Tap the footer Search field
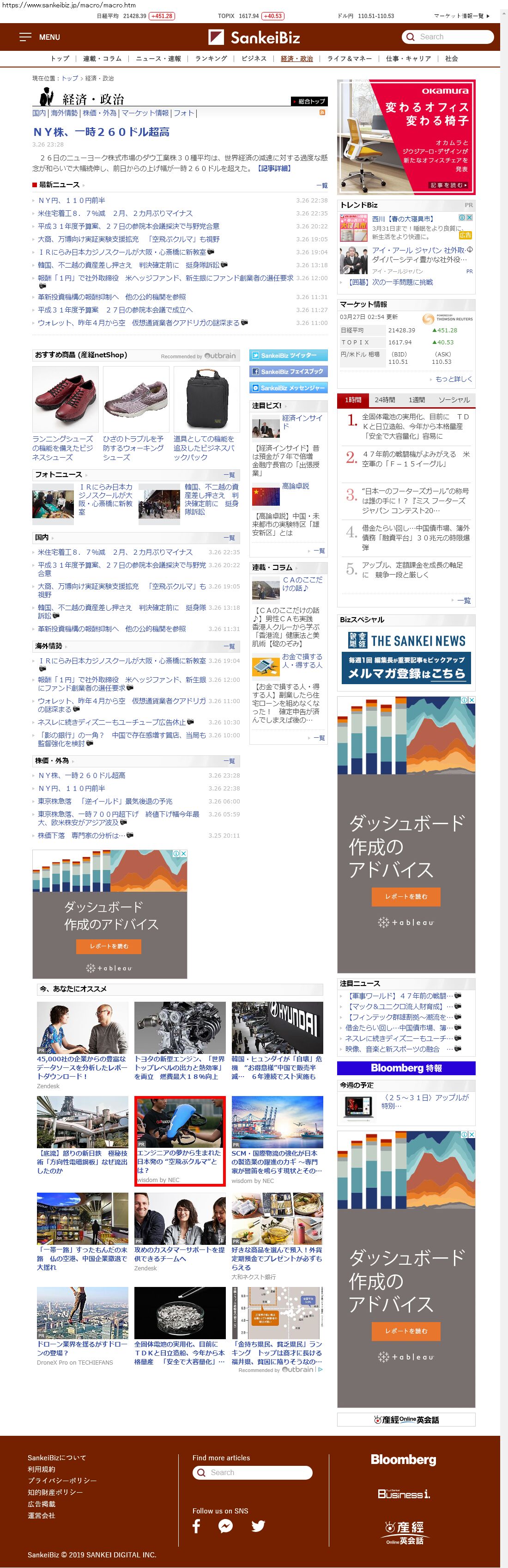 (x=253, y=1472)
